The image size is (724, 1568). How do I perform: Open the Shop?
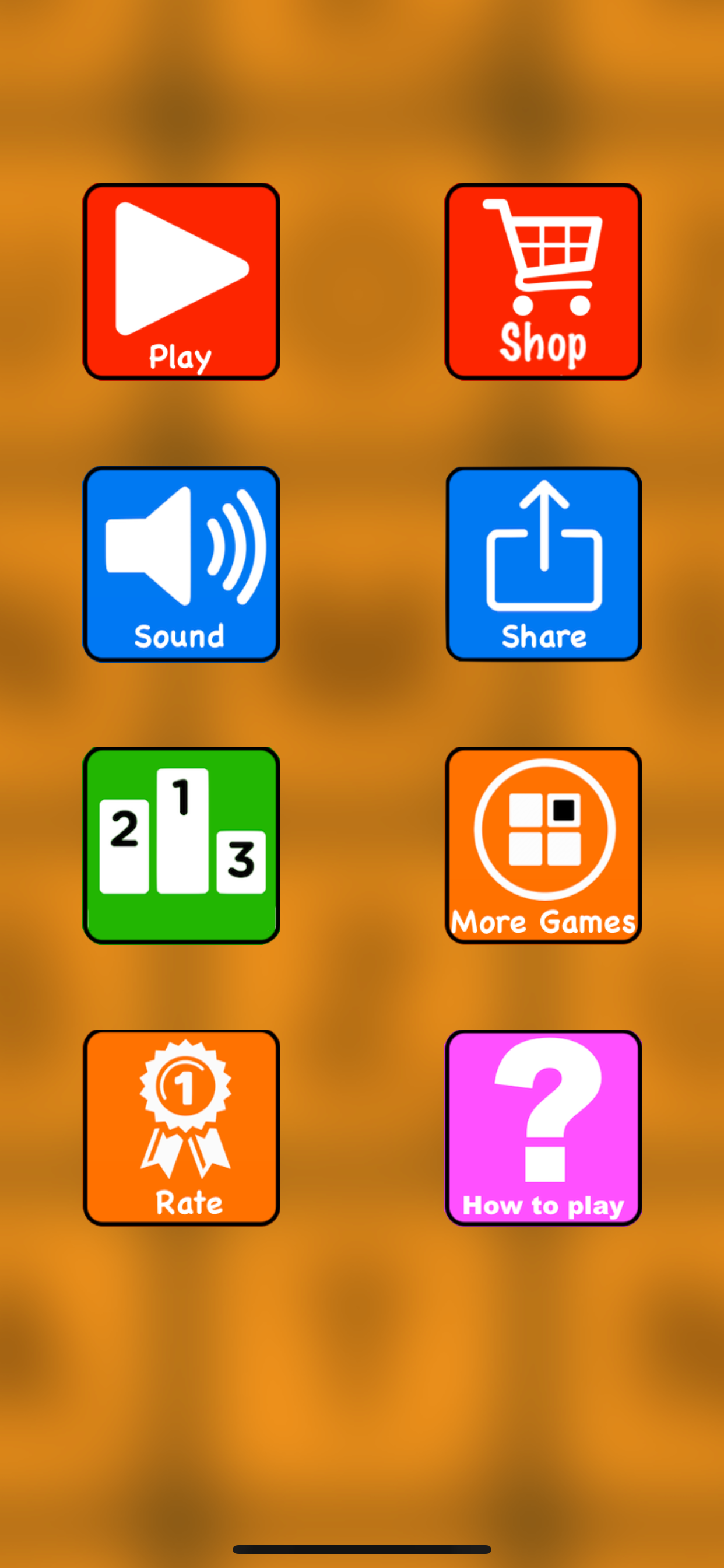543,282
